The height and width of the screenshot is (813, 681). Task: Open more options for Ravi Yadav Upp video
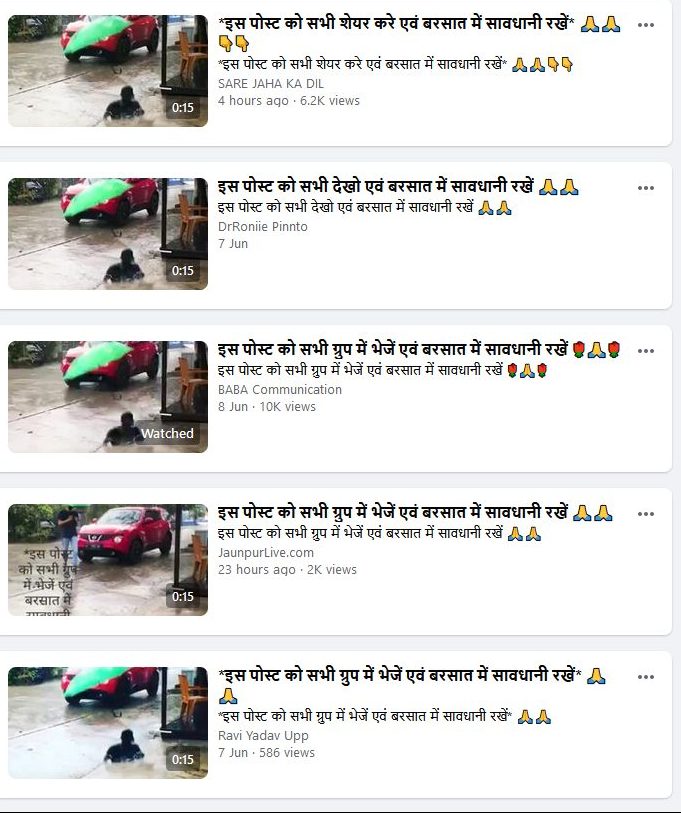click(x=646, y=677)
